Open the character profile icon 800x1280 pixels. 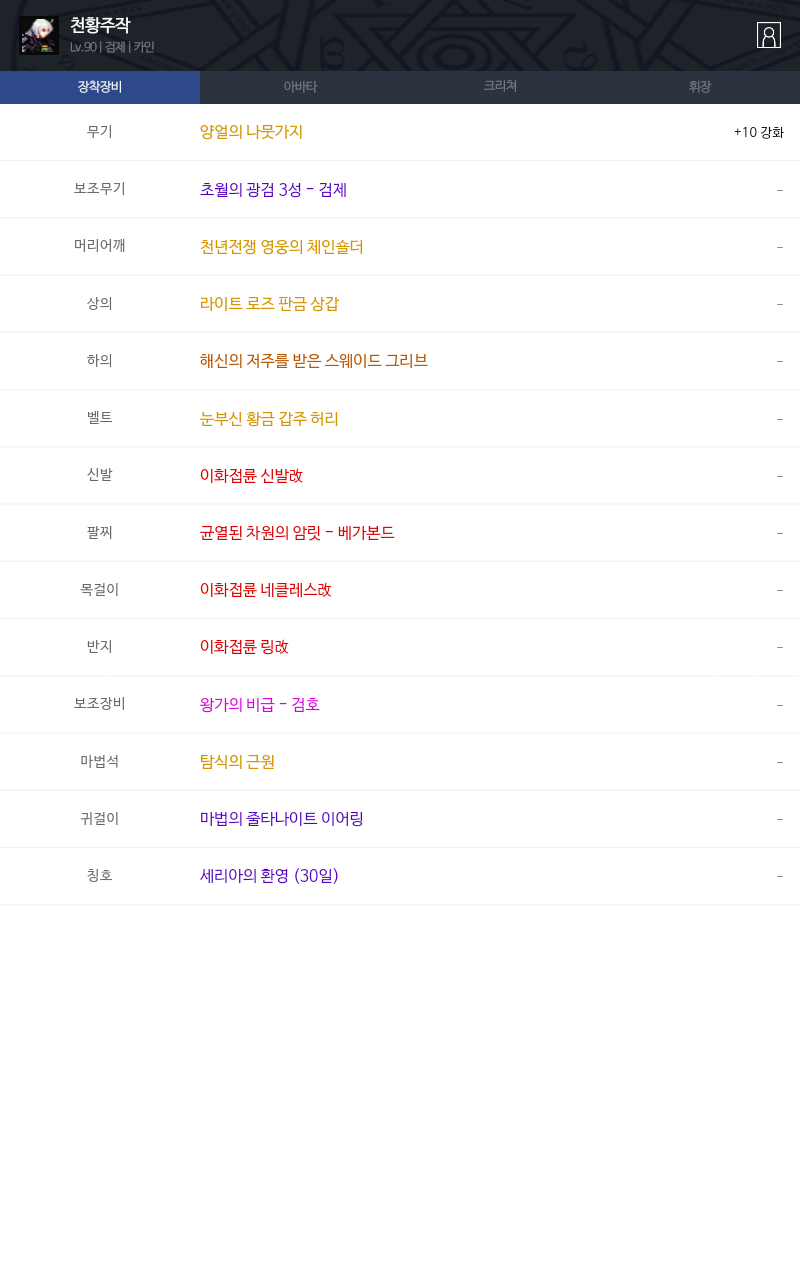pyautogui.click(x=768, y=35)
